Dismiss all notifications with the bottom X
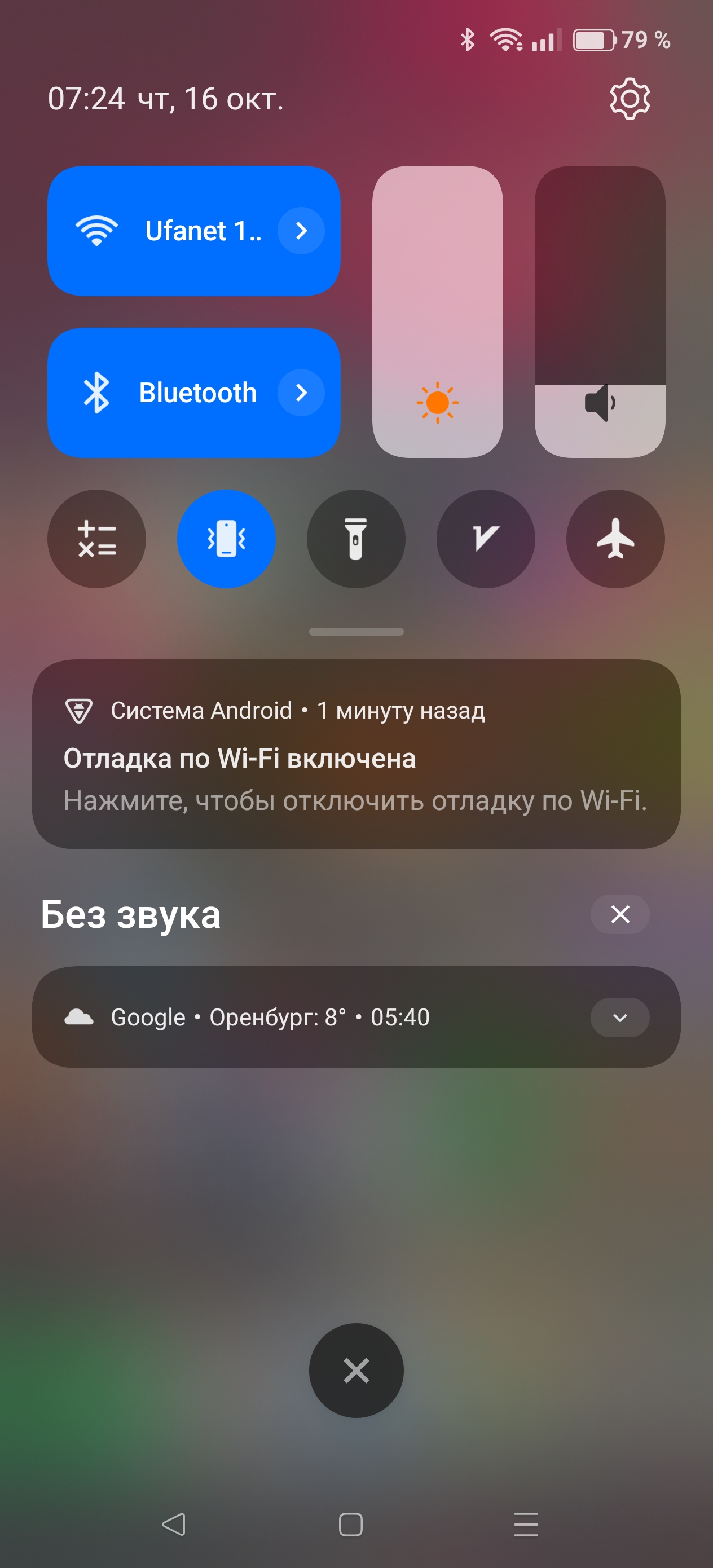Image resolution: width=713 pixels, height=1568 pixels. click(356, 1371)
